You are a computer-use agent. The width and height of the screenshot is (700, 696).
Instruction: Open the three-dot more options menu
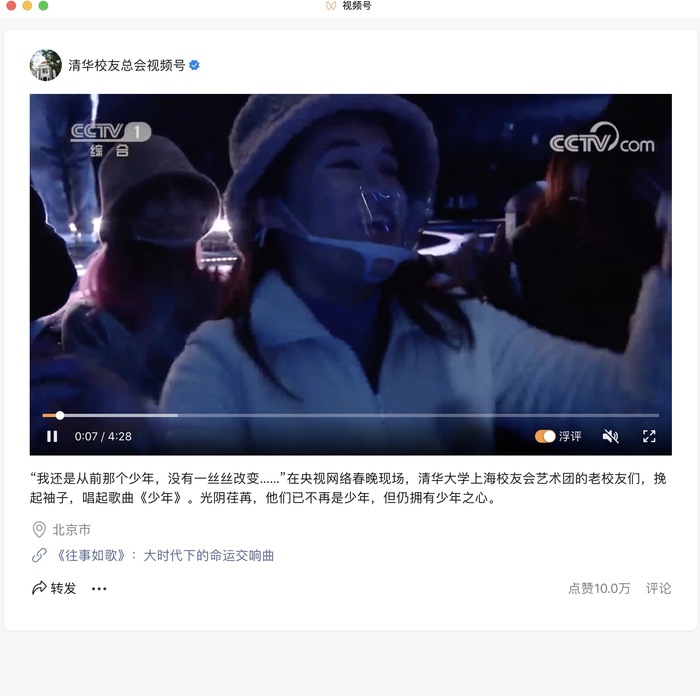click(x=99, y=588)
